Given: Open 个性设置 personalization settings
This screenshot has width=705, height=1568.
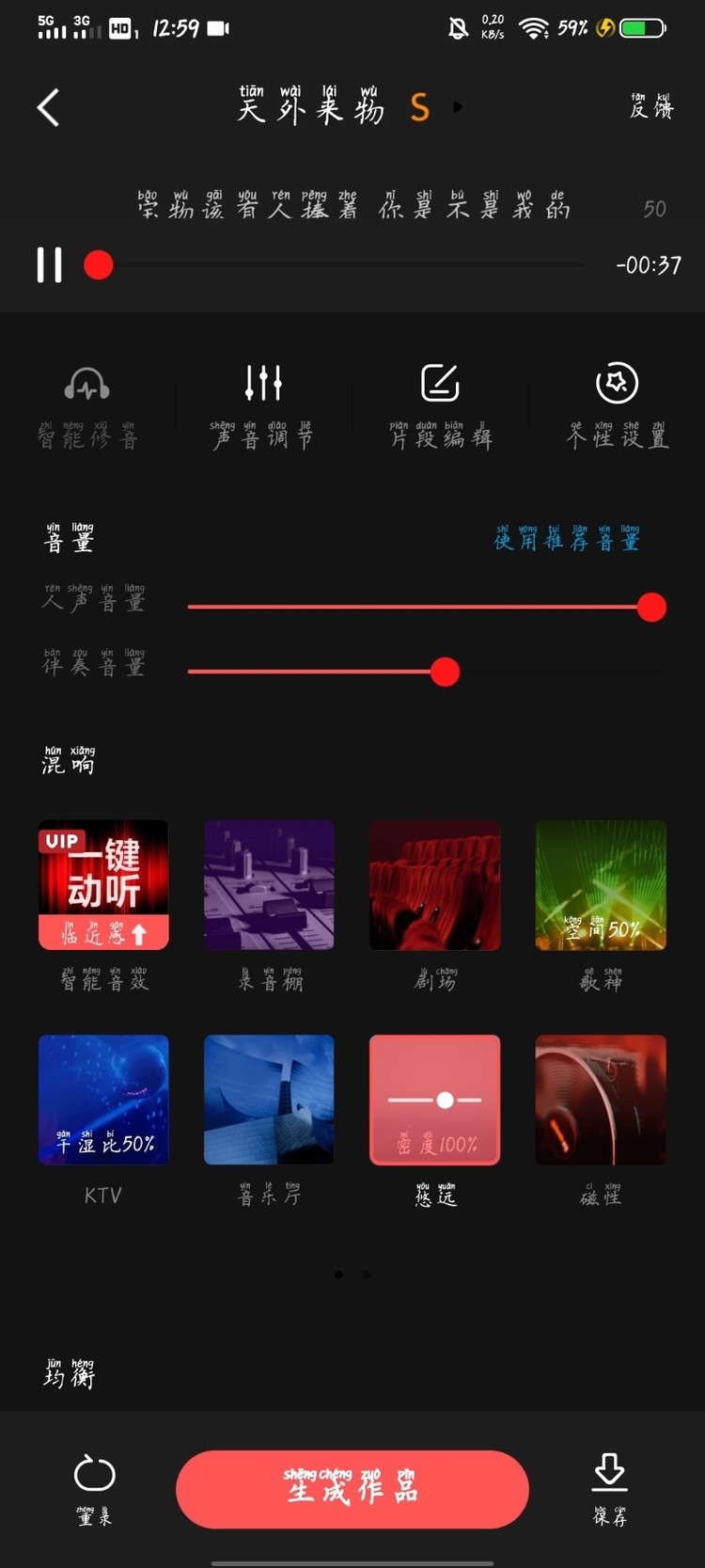Looking at the screenshot, I should click(617, 404).
